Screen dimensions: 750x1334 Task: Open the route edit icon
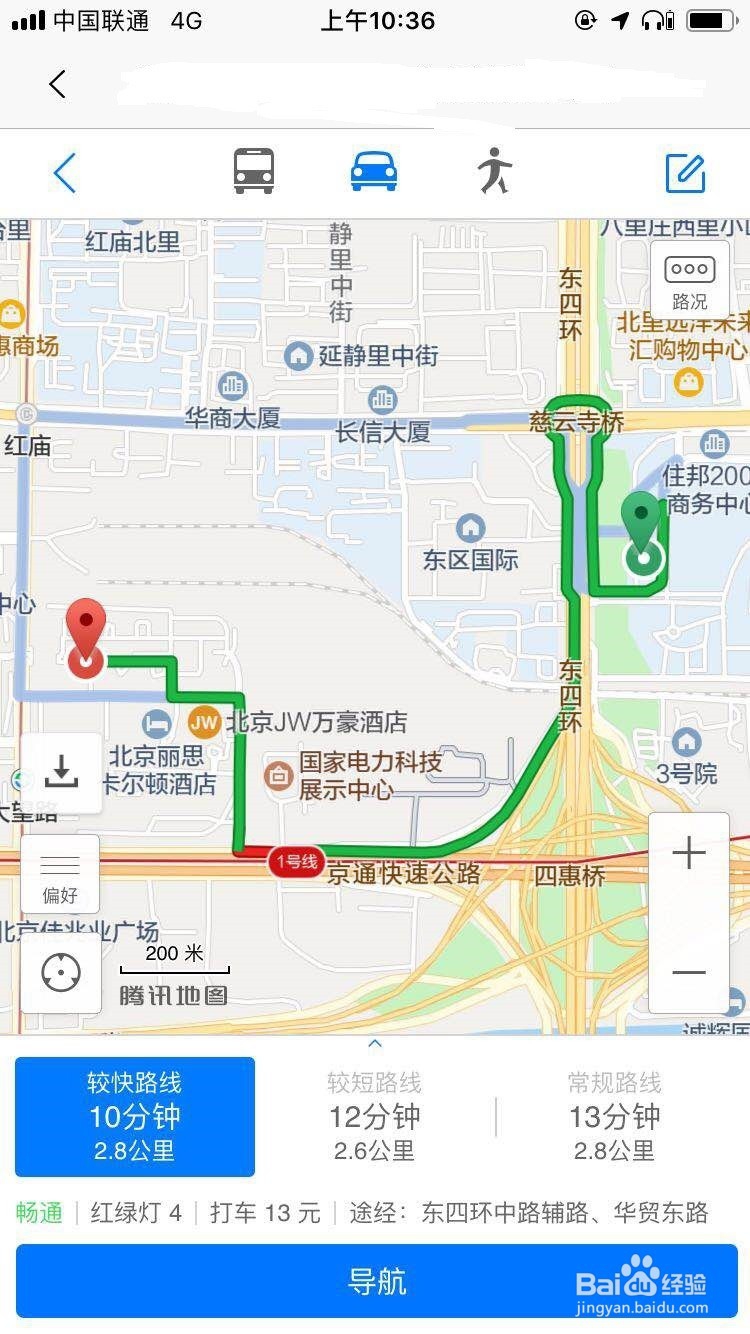687,171
